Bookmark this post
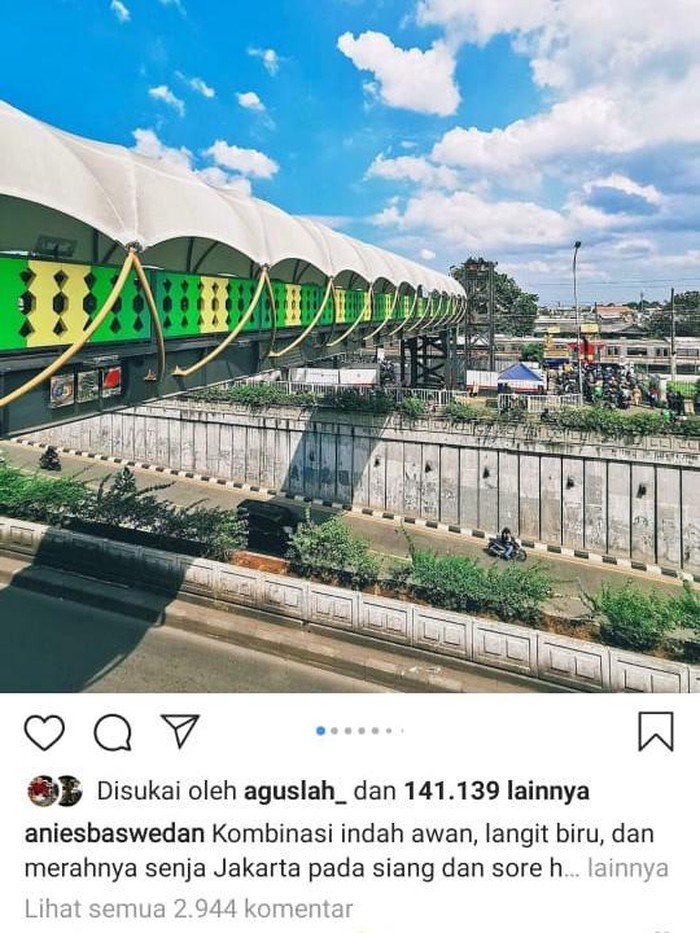Image resolution: width=700 pixels, height=933 pixels. click(655, 731)
